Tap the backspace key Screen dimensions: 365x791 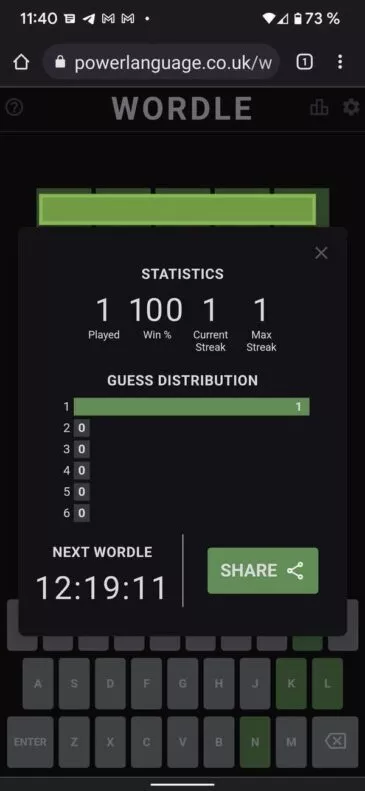tap(335, 742)
